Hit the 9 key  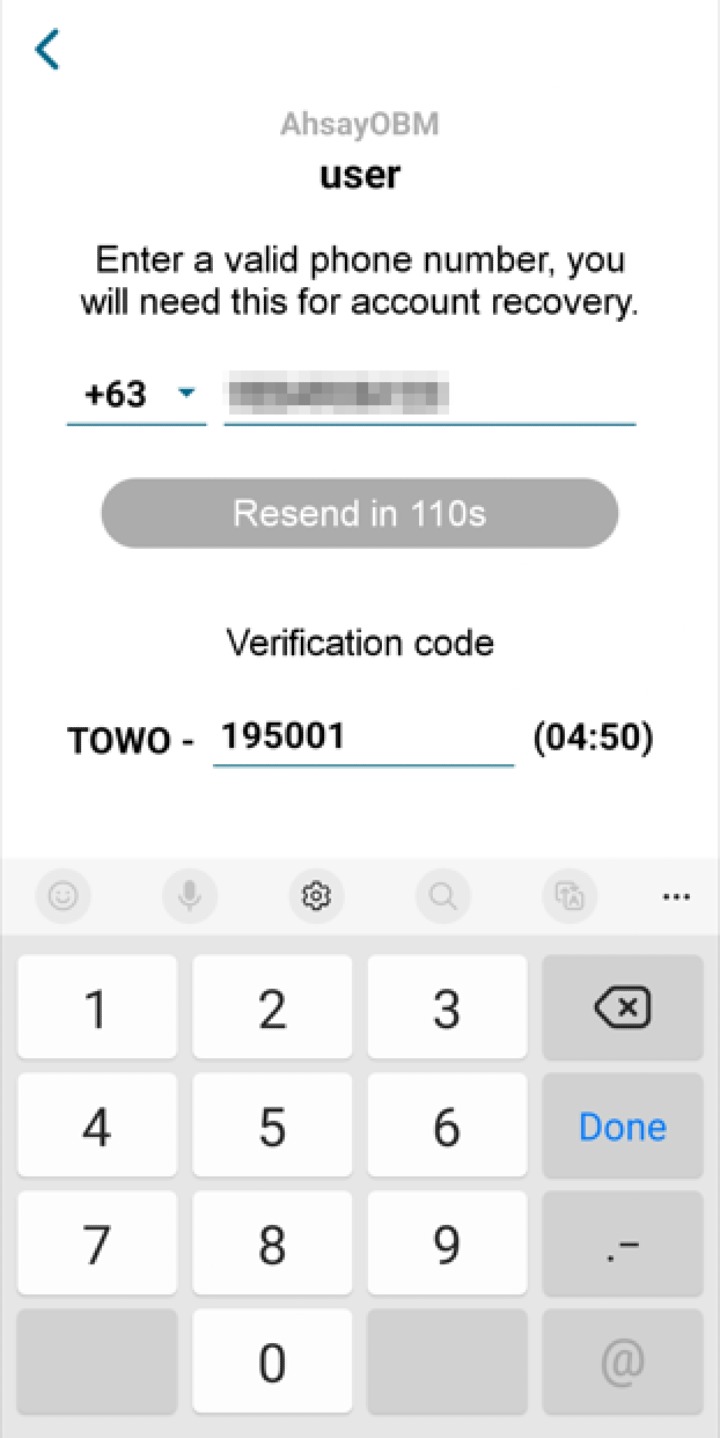pyautogui.click(x=447, y=1245)
